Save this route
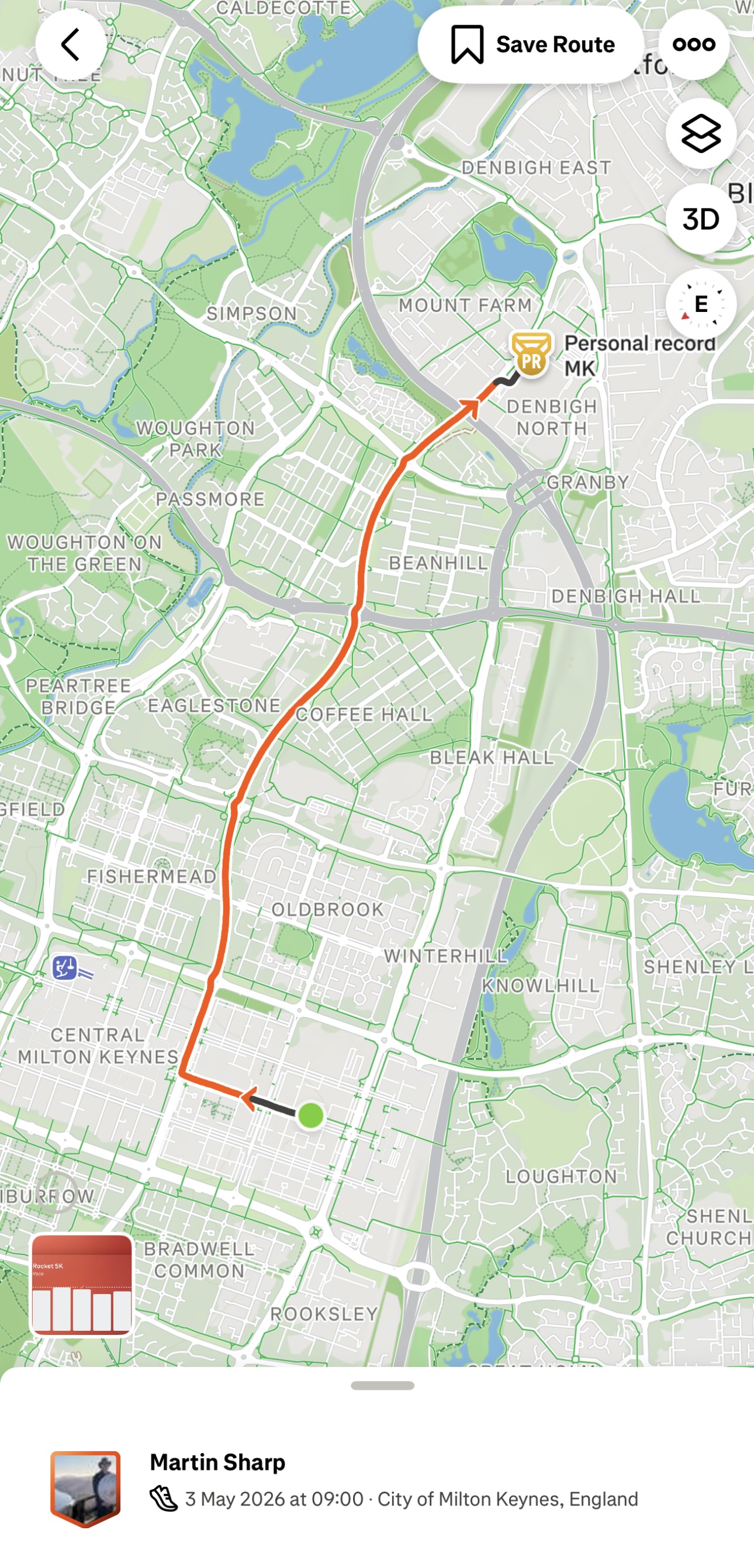Viewport: 754px width, 1568px height. [531, 44]
